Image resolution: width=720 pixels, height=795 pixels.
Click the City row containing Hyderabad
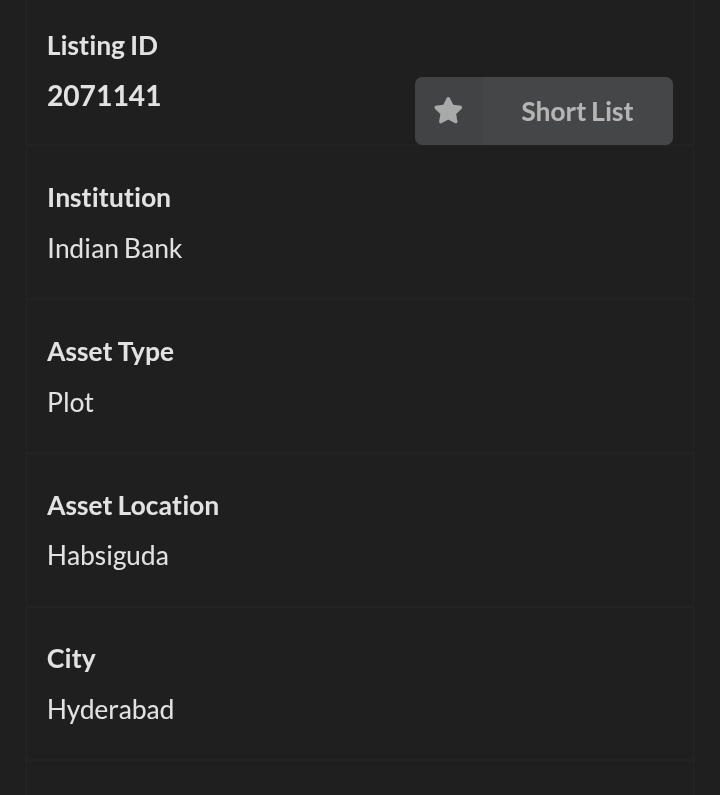pyautogui.click(x=360, y=682)
